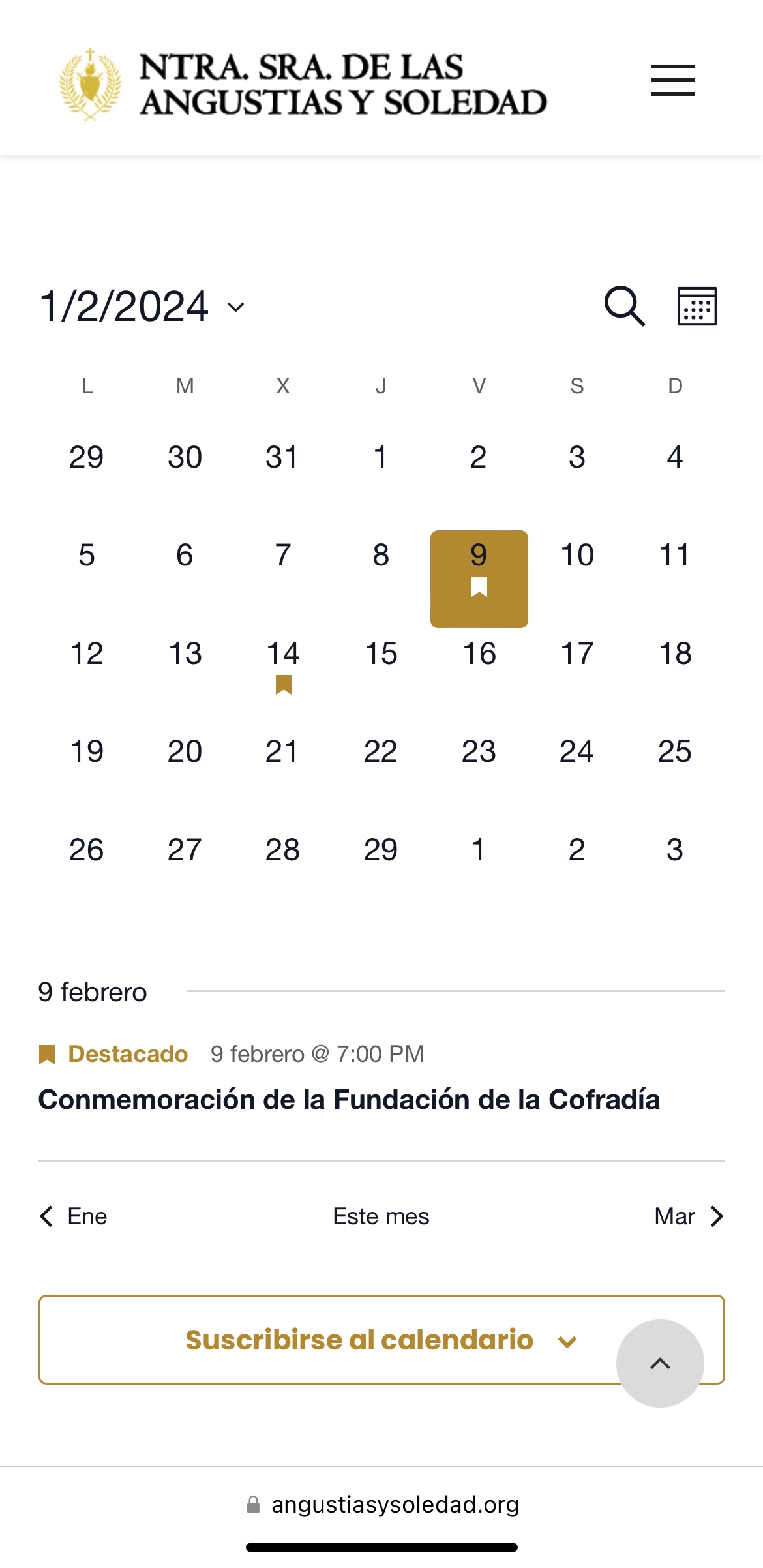Image resolution: width=763 pixels, height=1568 pixels.
Task: Go to previous month Ene
Action: click(x=73, y=1216)
